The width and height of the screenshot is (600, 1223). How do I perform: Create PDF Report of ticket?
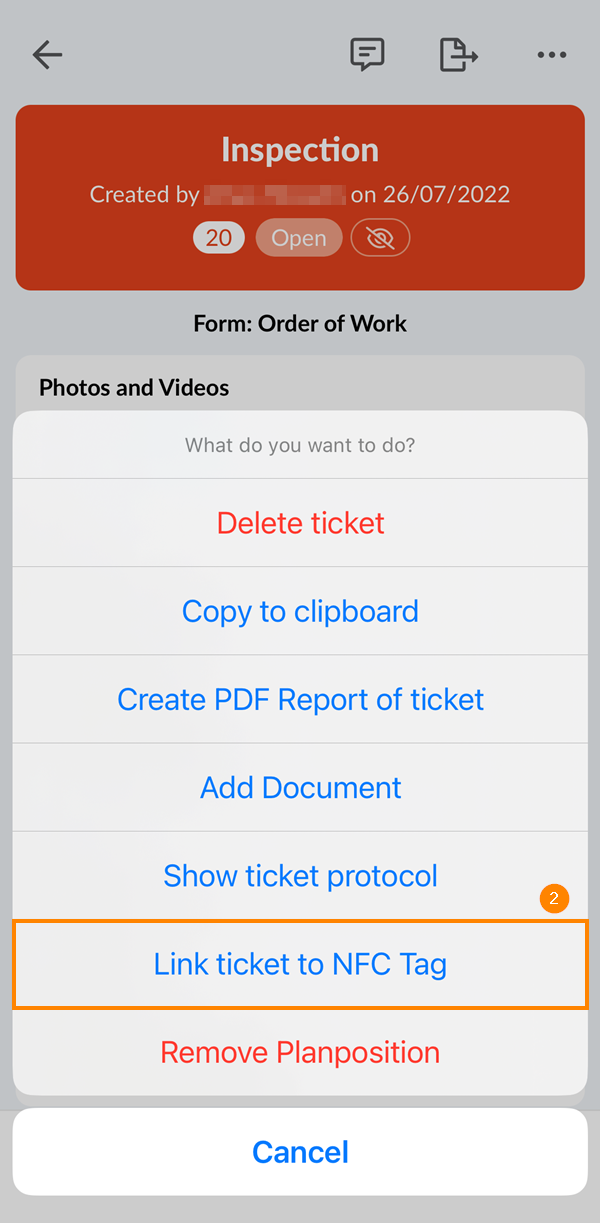point(300,699)
